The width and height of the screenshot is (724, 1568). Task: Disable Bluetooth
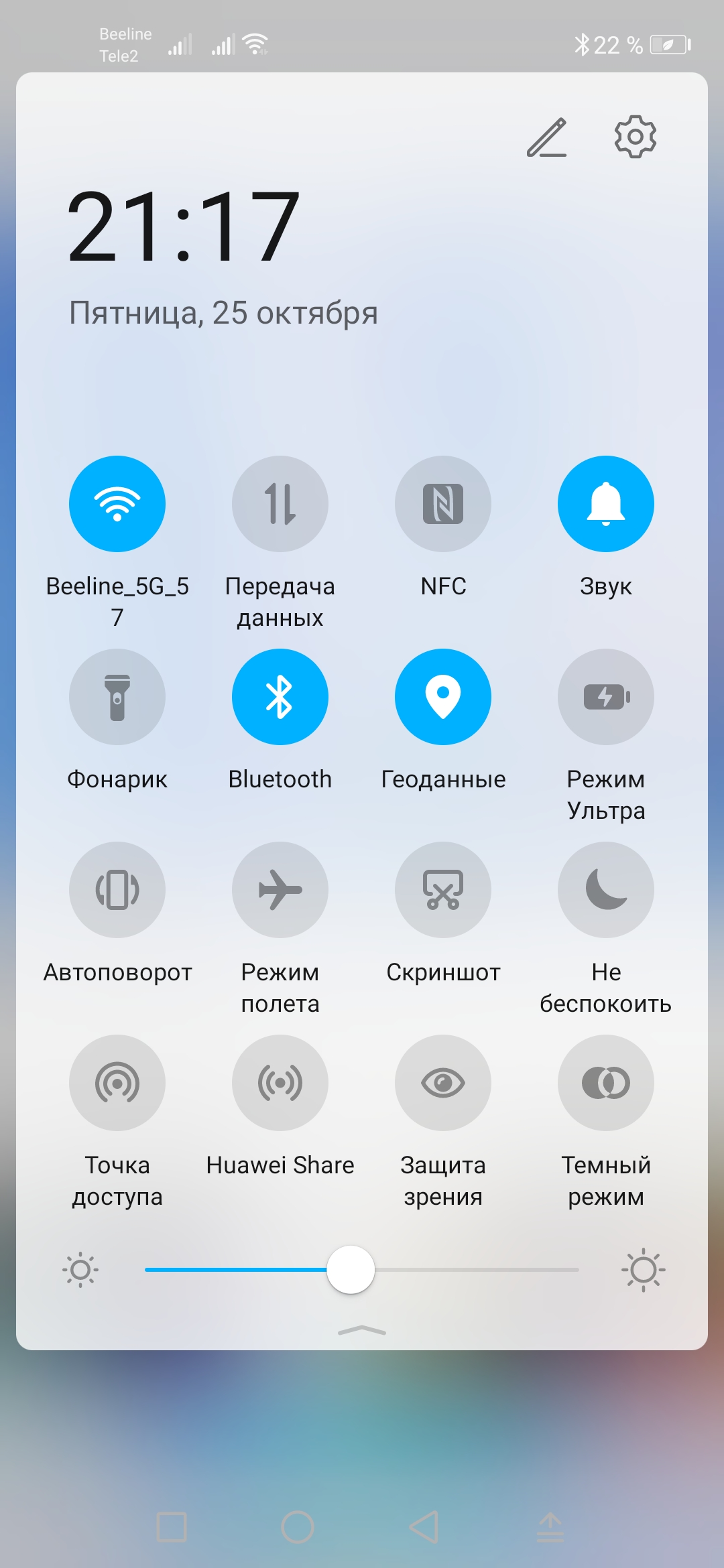coord(280,697)
